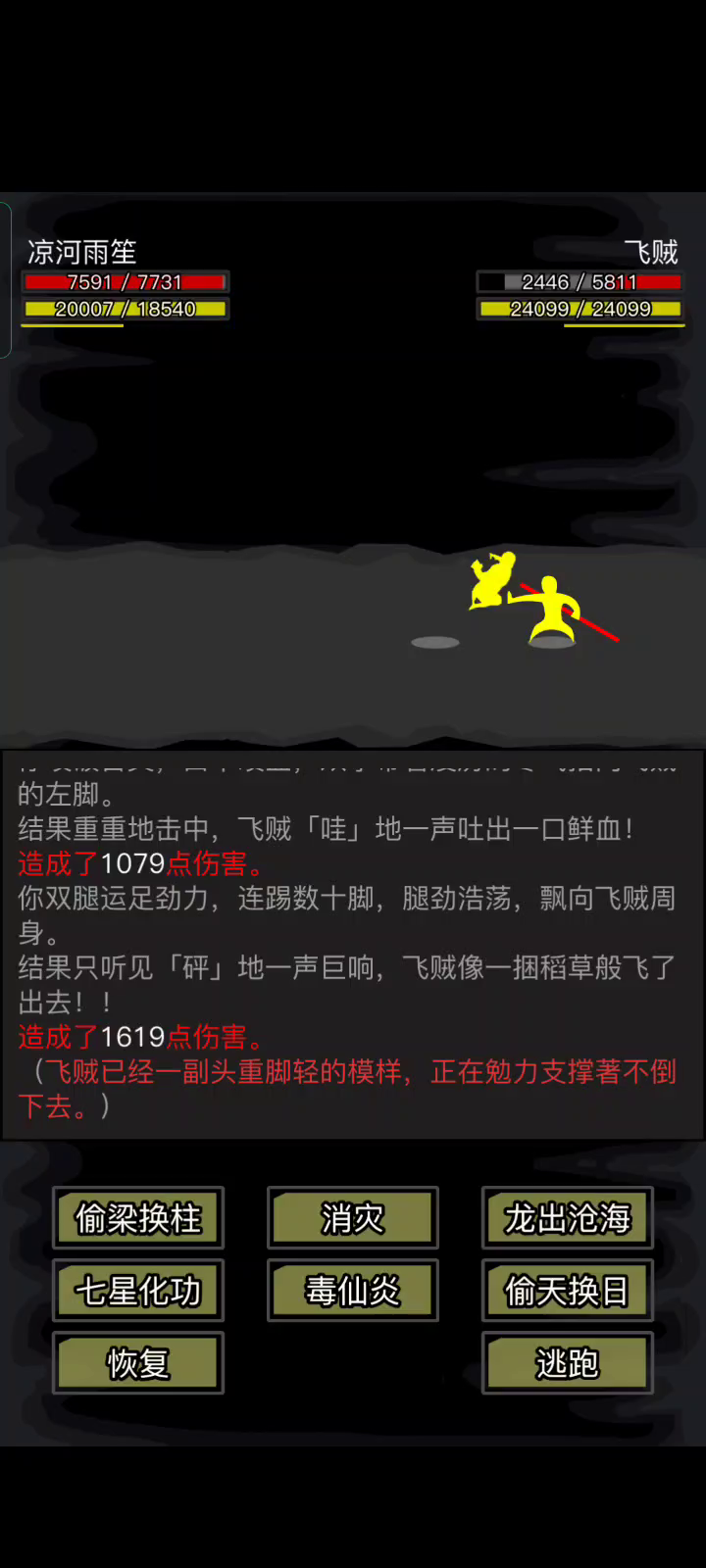Select the 毒仙炎 skill

tap(353, 1291)
